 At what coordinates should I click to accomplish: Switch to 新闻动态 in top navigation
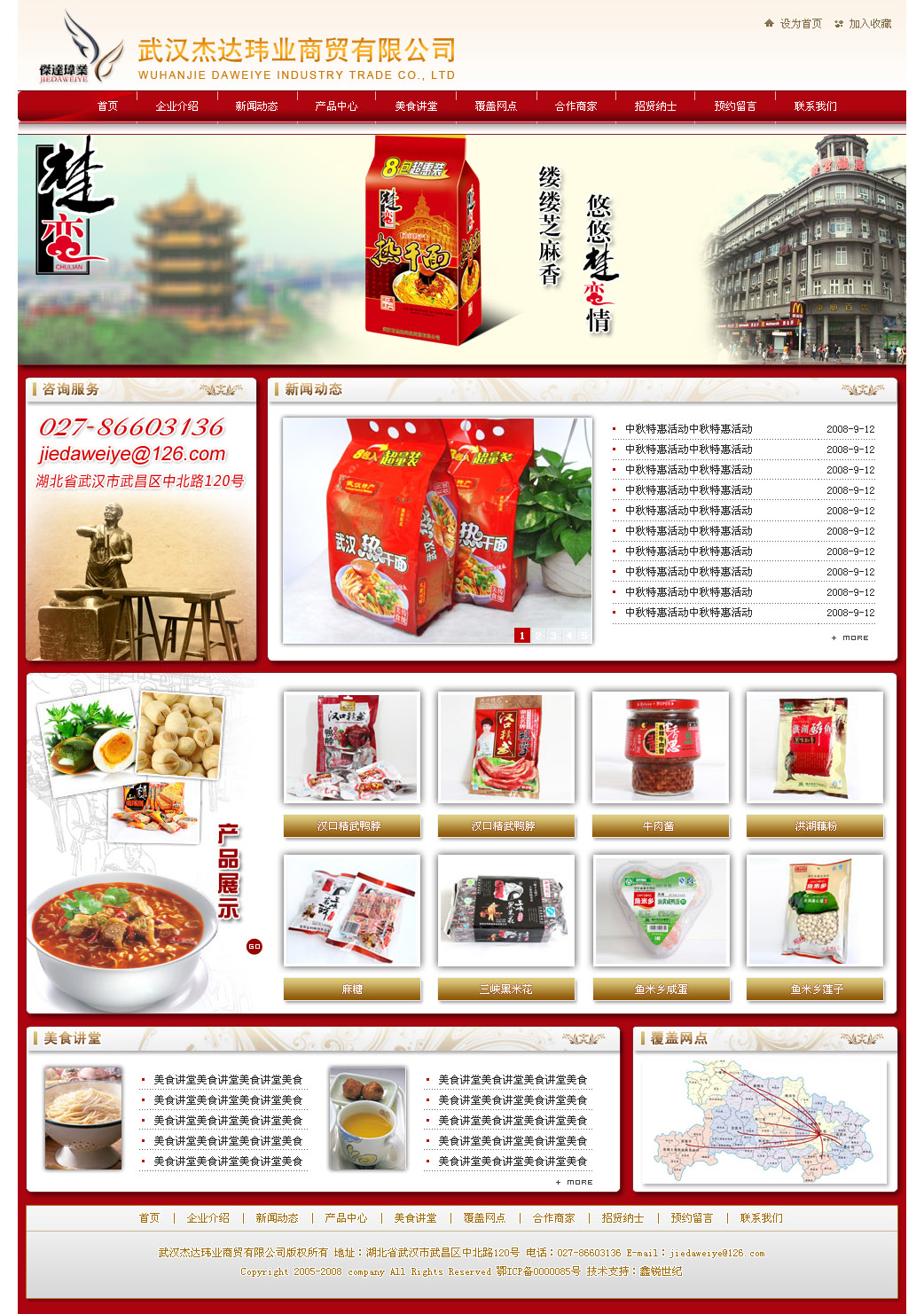tap(257, 106)
